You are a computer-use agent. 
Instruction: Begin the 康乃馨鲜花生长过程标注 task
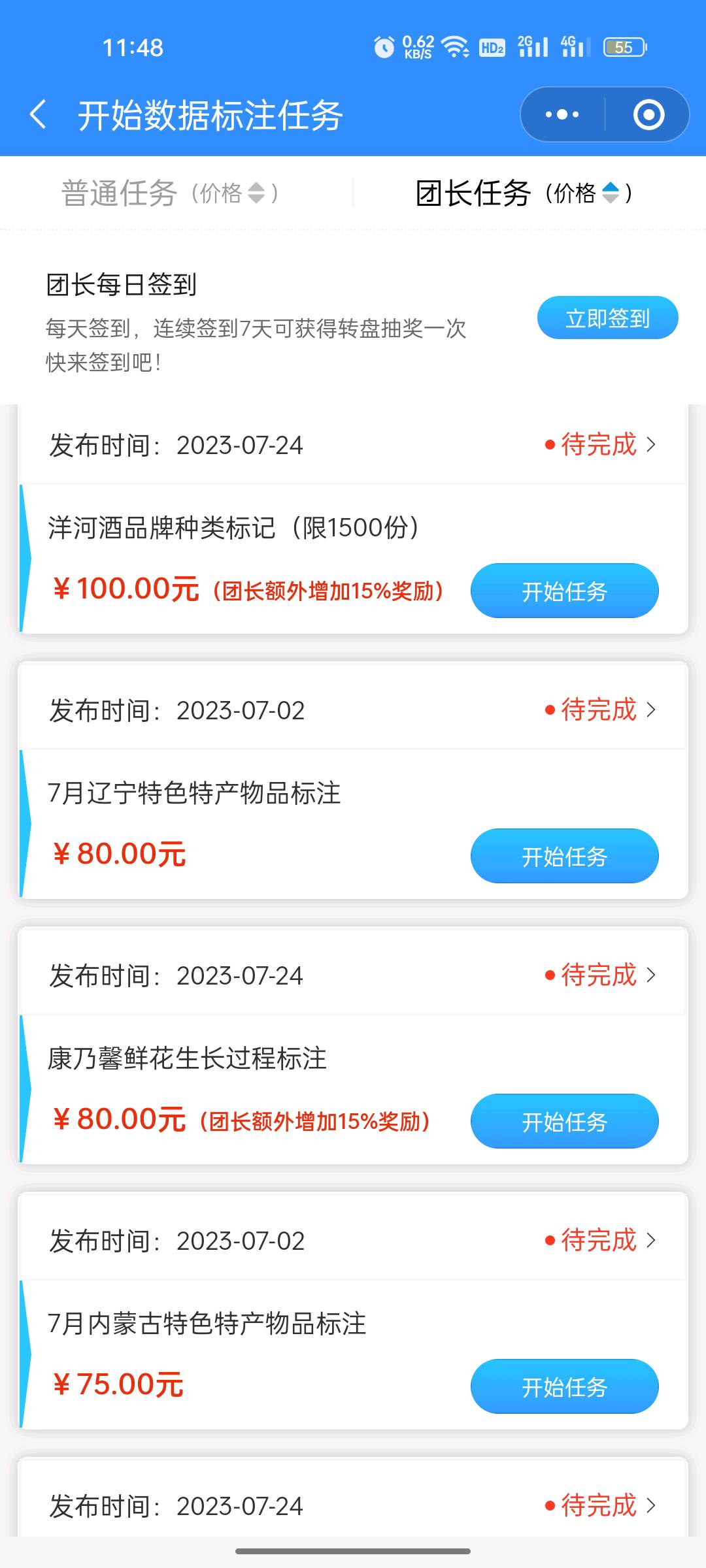[x=564, y=1121]
